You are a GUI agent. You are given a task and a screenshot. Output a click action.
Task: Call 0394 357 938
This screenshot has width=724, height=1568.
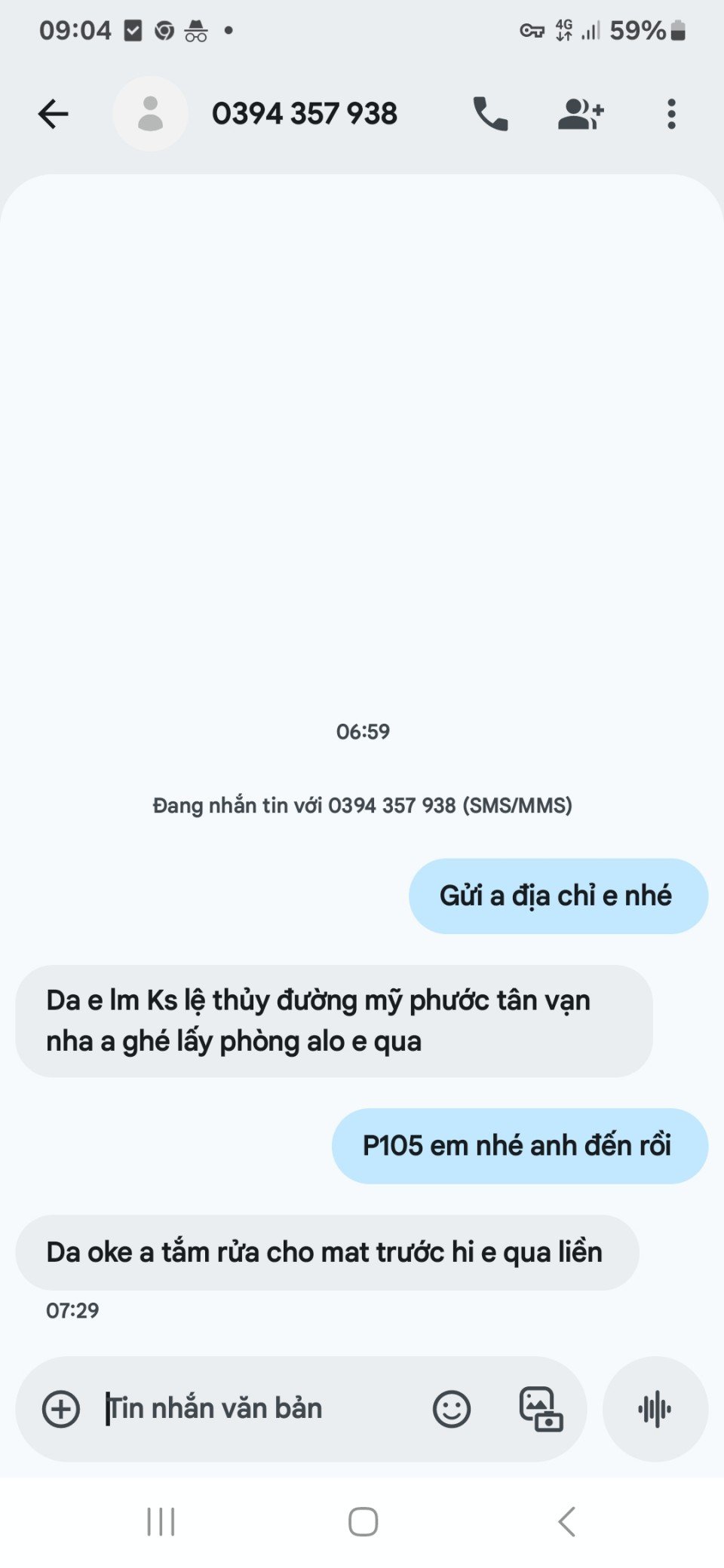(490, 115)
